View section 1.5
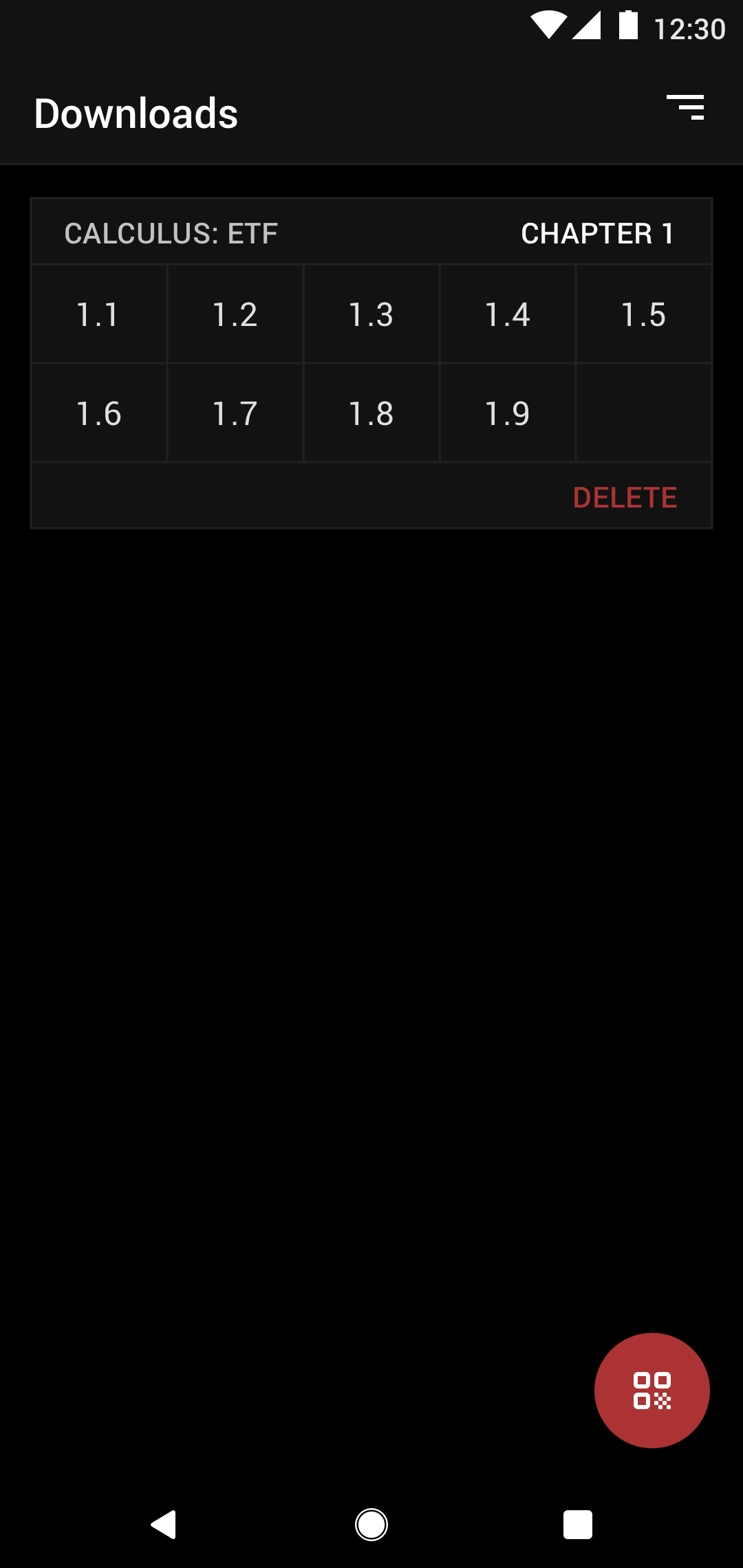 coord(644,314)
